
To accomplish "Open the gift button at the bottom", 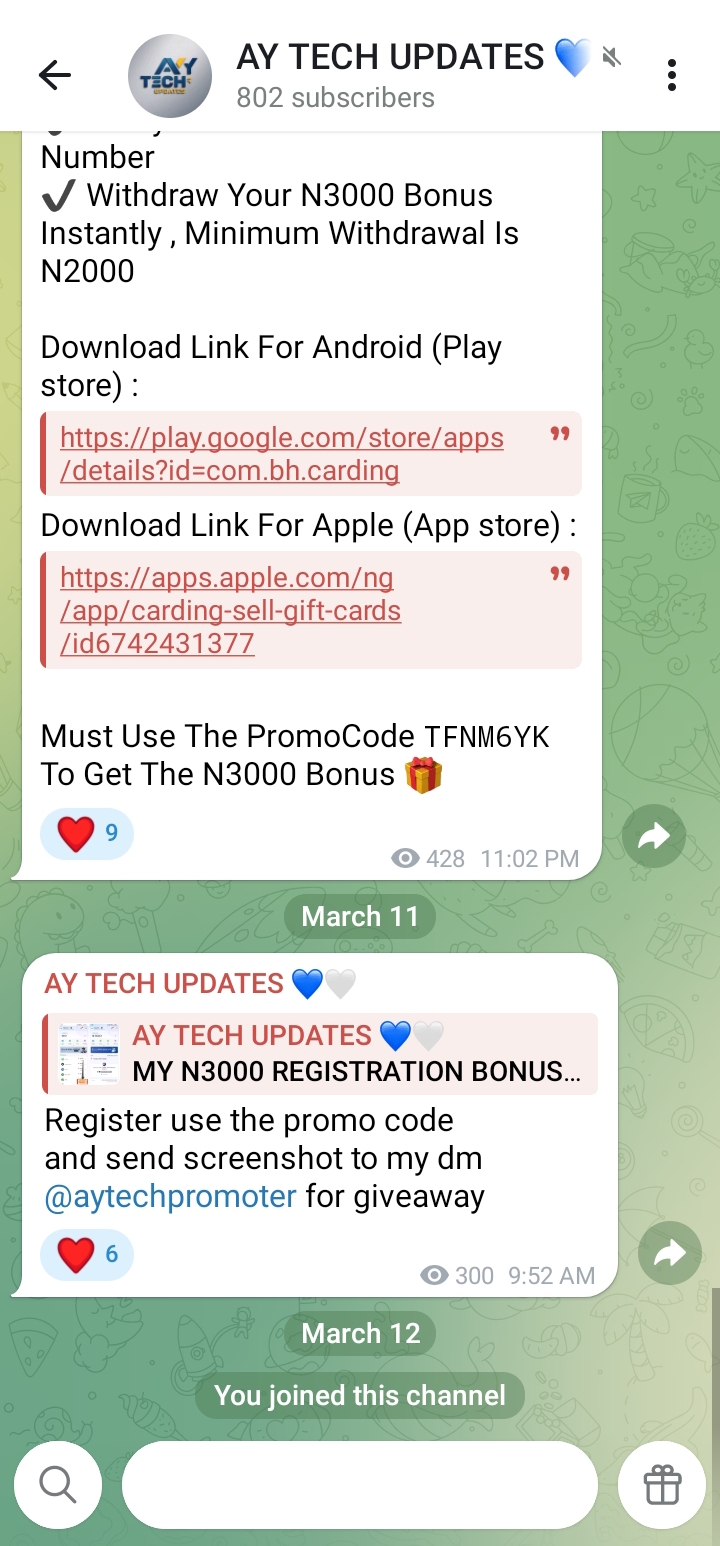I will pos(662,1485).
